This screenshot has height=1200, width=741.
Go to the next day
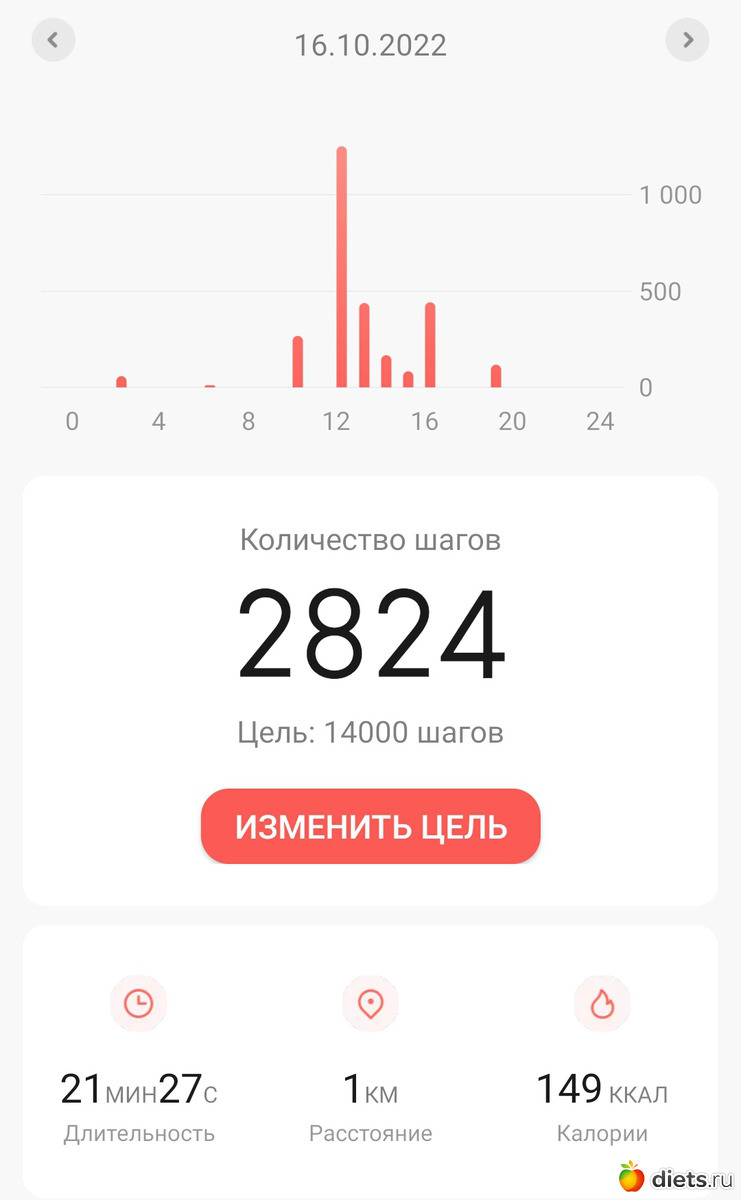[687, 41]
